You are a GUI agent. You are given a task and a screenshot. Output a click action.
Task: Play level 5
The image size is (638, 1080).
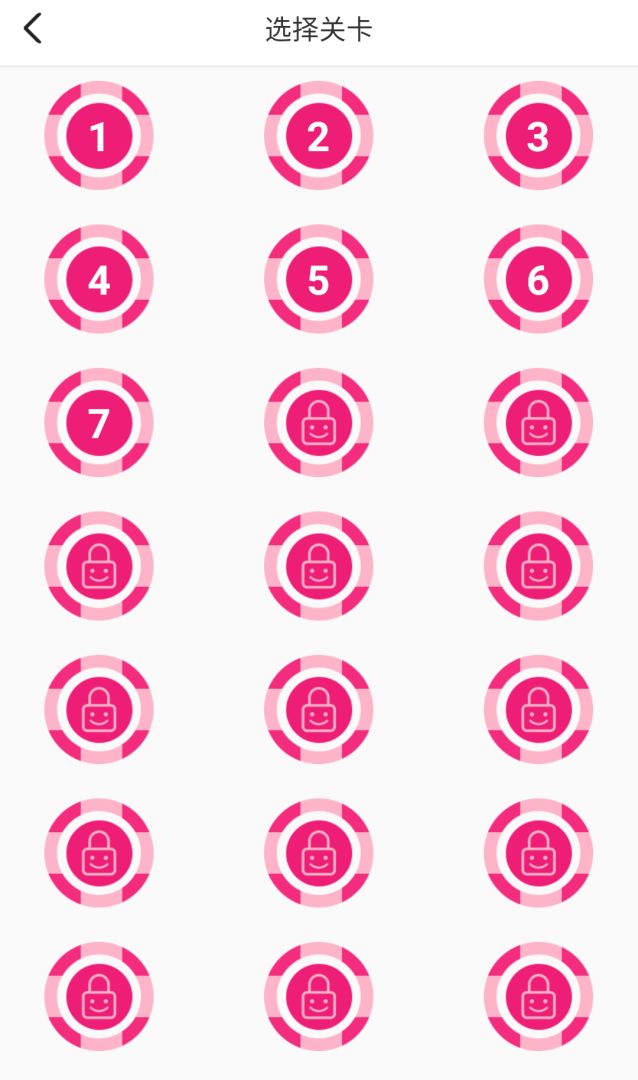tap(318, 280)
